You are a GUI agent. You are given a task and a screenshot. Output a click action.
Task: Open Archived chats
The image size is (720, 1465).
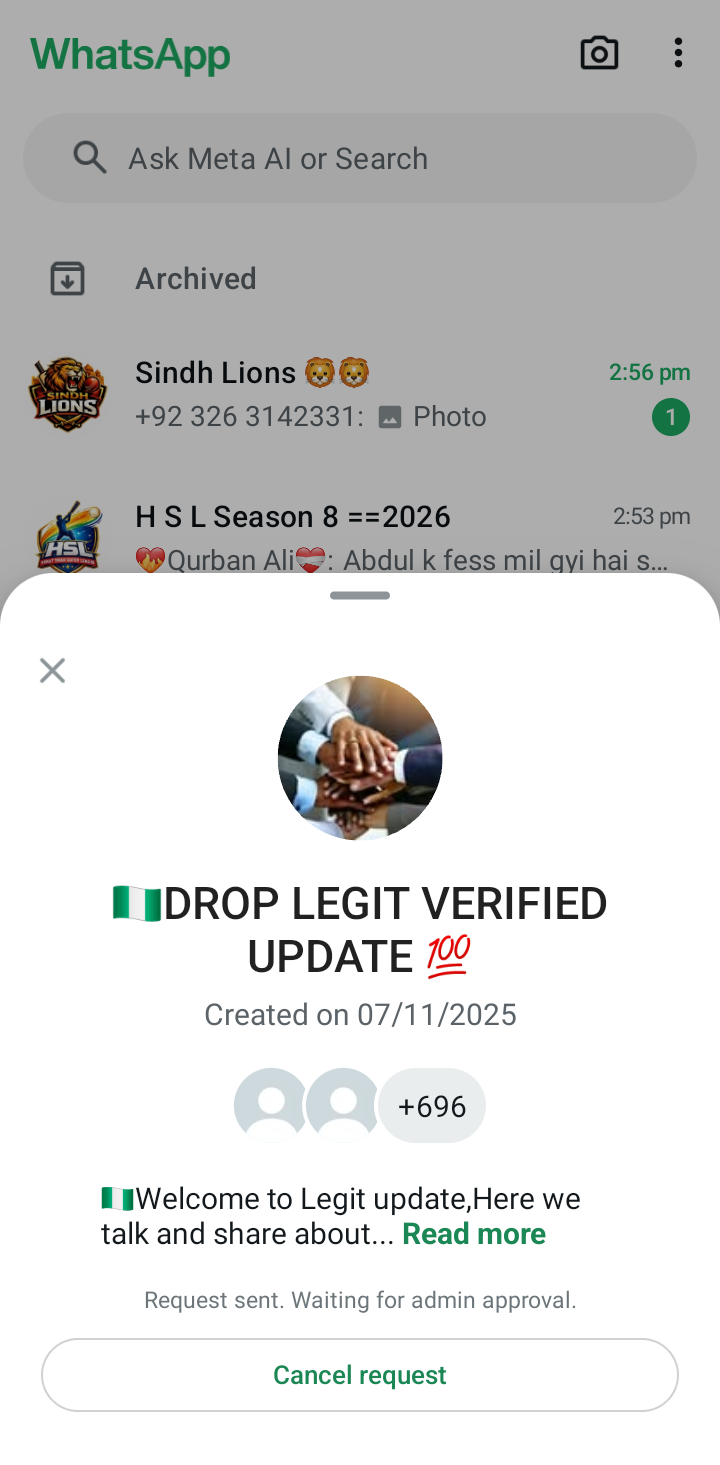tap(196, 278)
